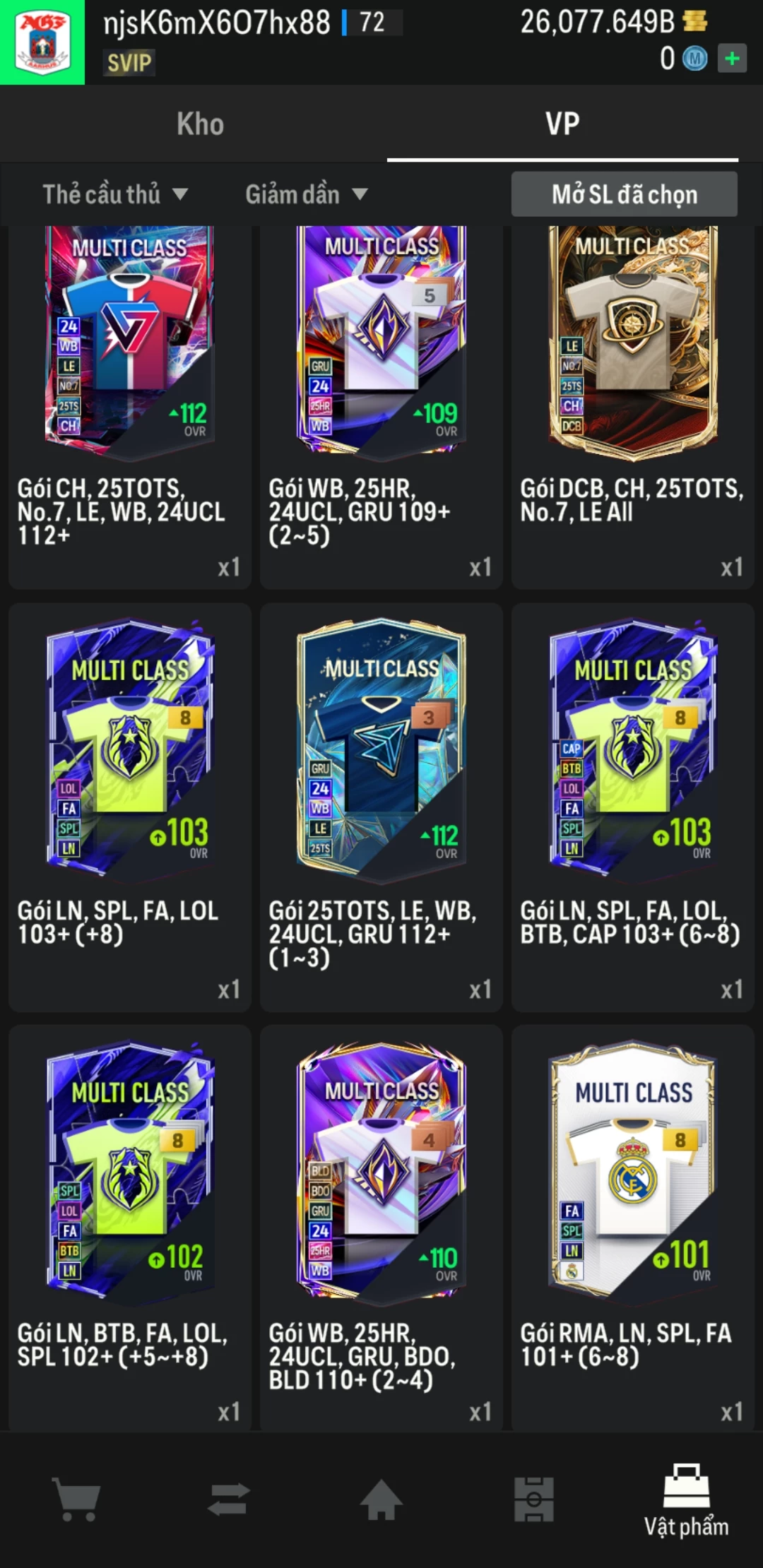763x1568 pixels.
Task: Switch to the Kho tab
Action: [x=200, y=124]
